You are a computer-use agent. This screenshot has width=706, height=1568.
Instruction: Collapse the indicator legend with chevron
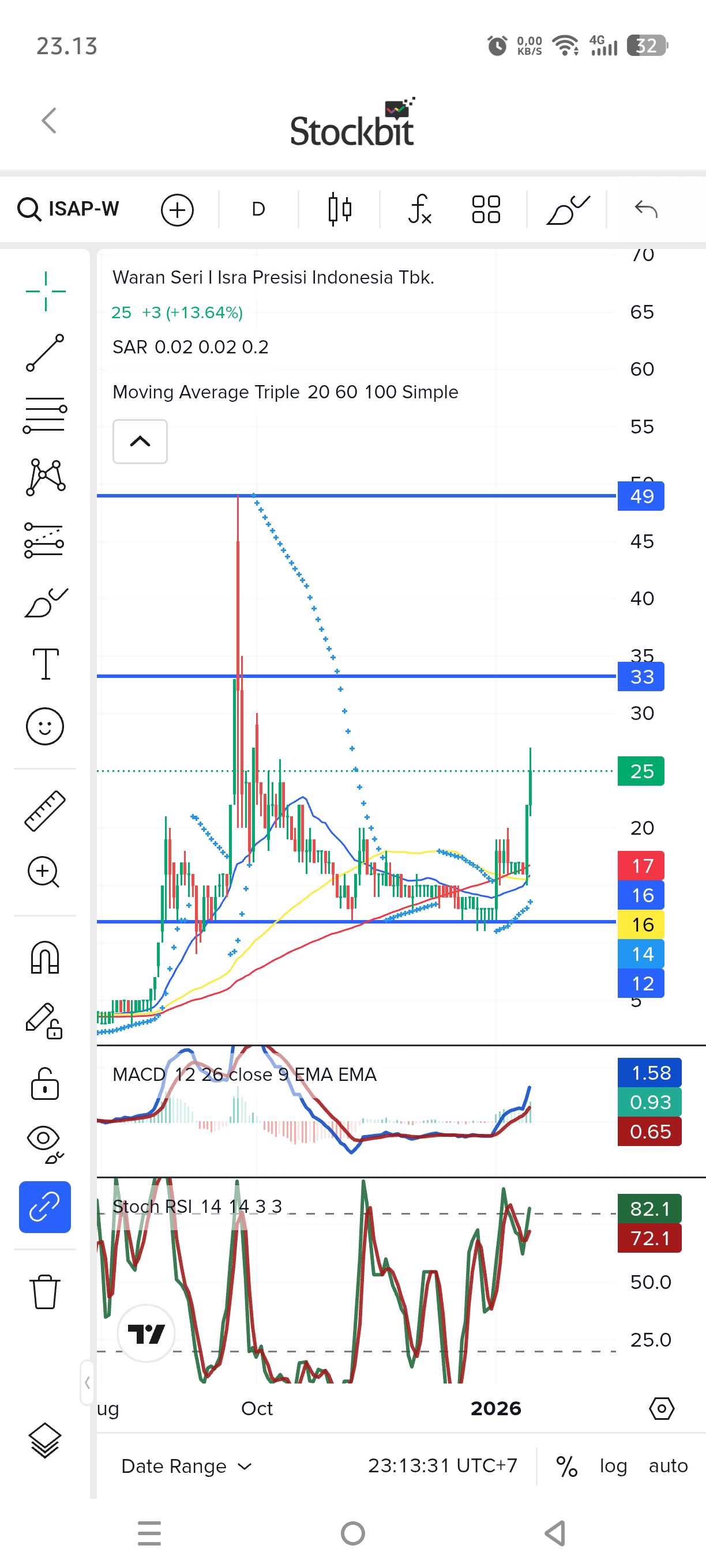[140, 442]
